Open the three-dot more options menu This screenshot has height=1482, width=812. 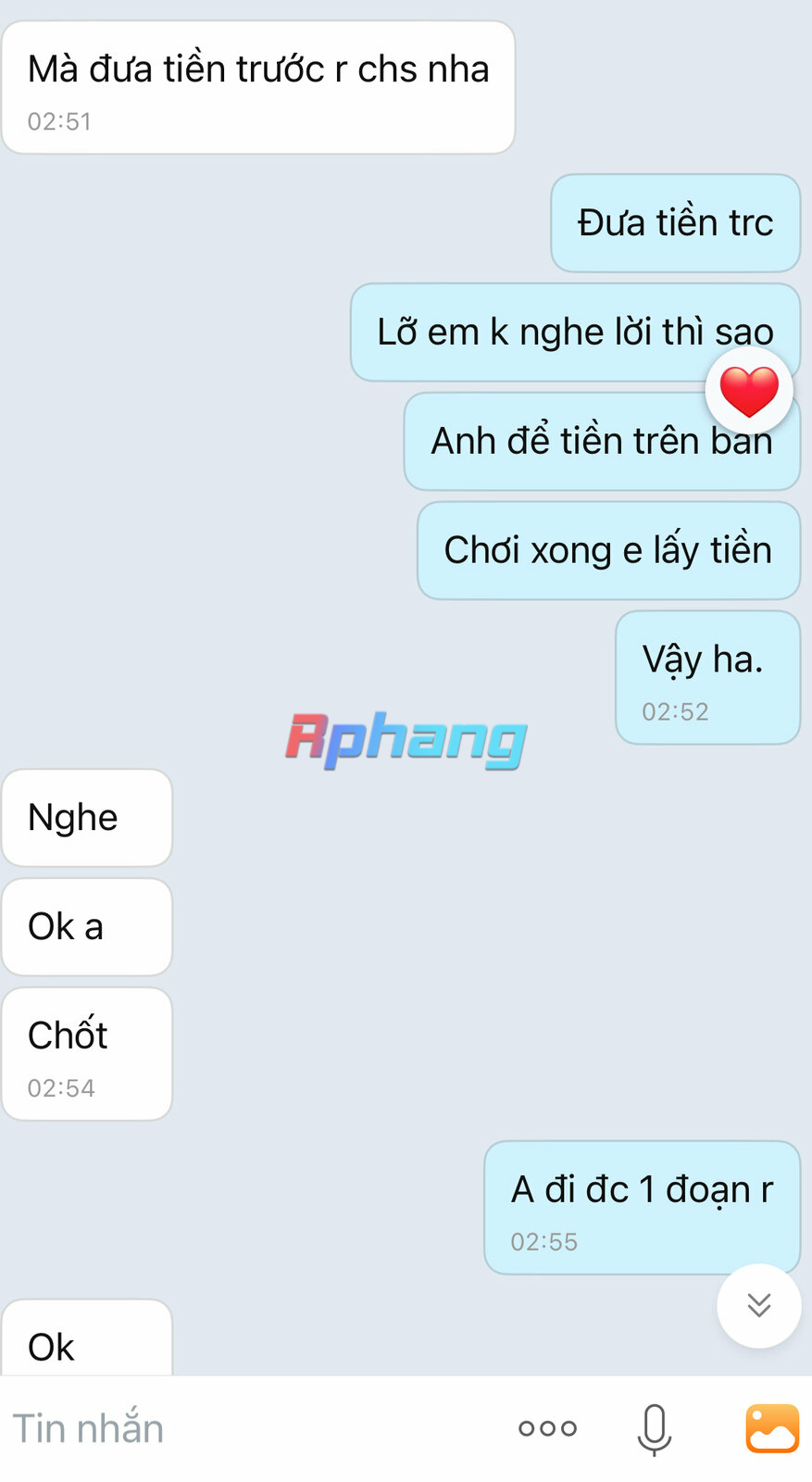click(x=547, y=1428)
